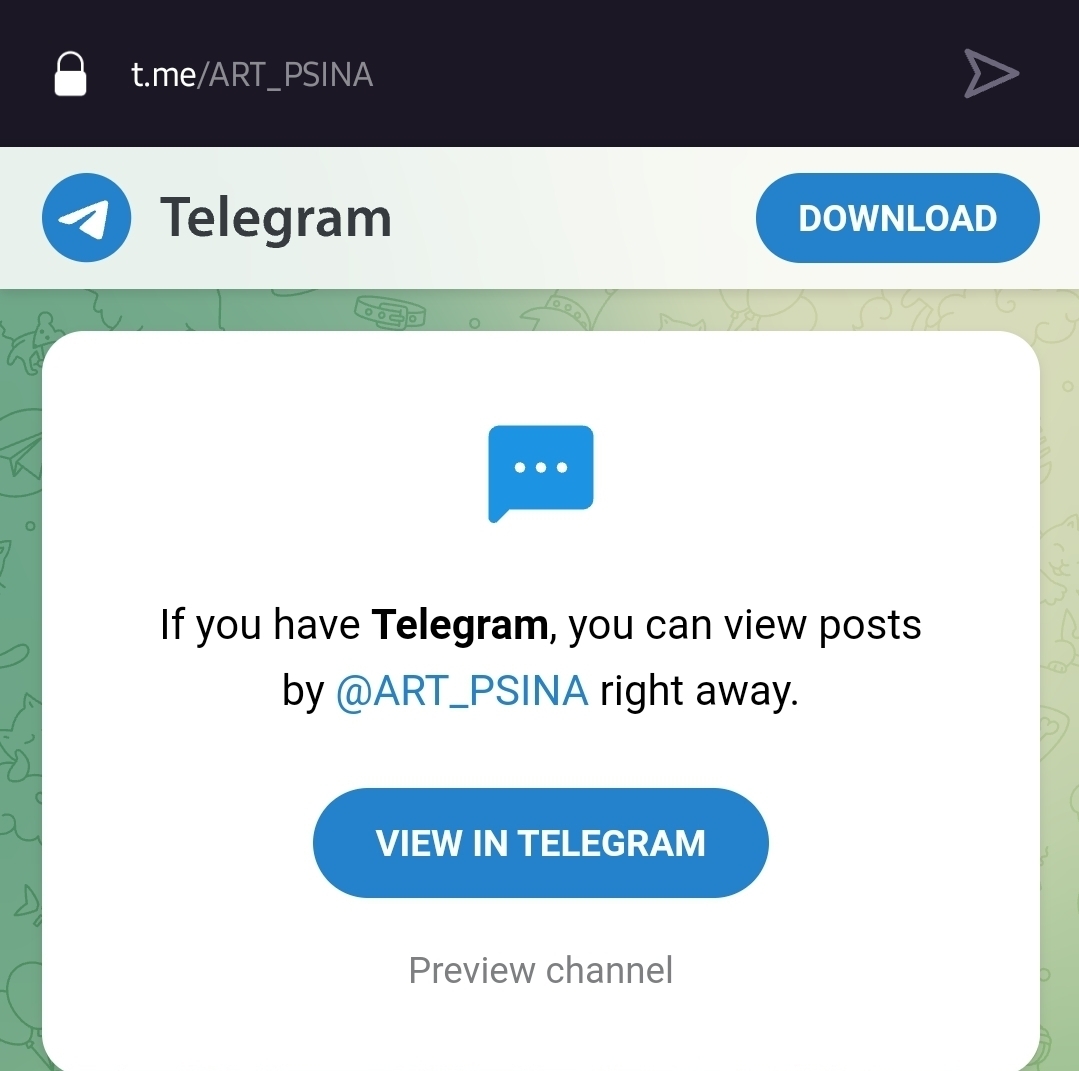Tap the DOWNLOAD button

point(897,218)
